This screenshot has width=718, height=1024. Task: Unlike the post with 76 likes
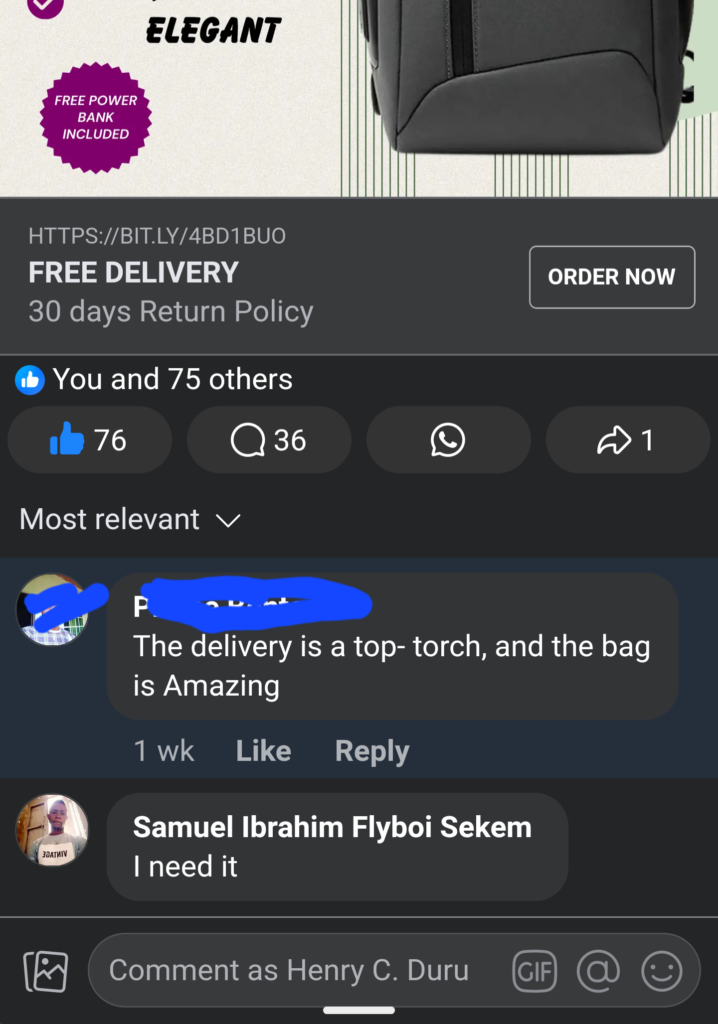point(90,440)
